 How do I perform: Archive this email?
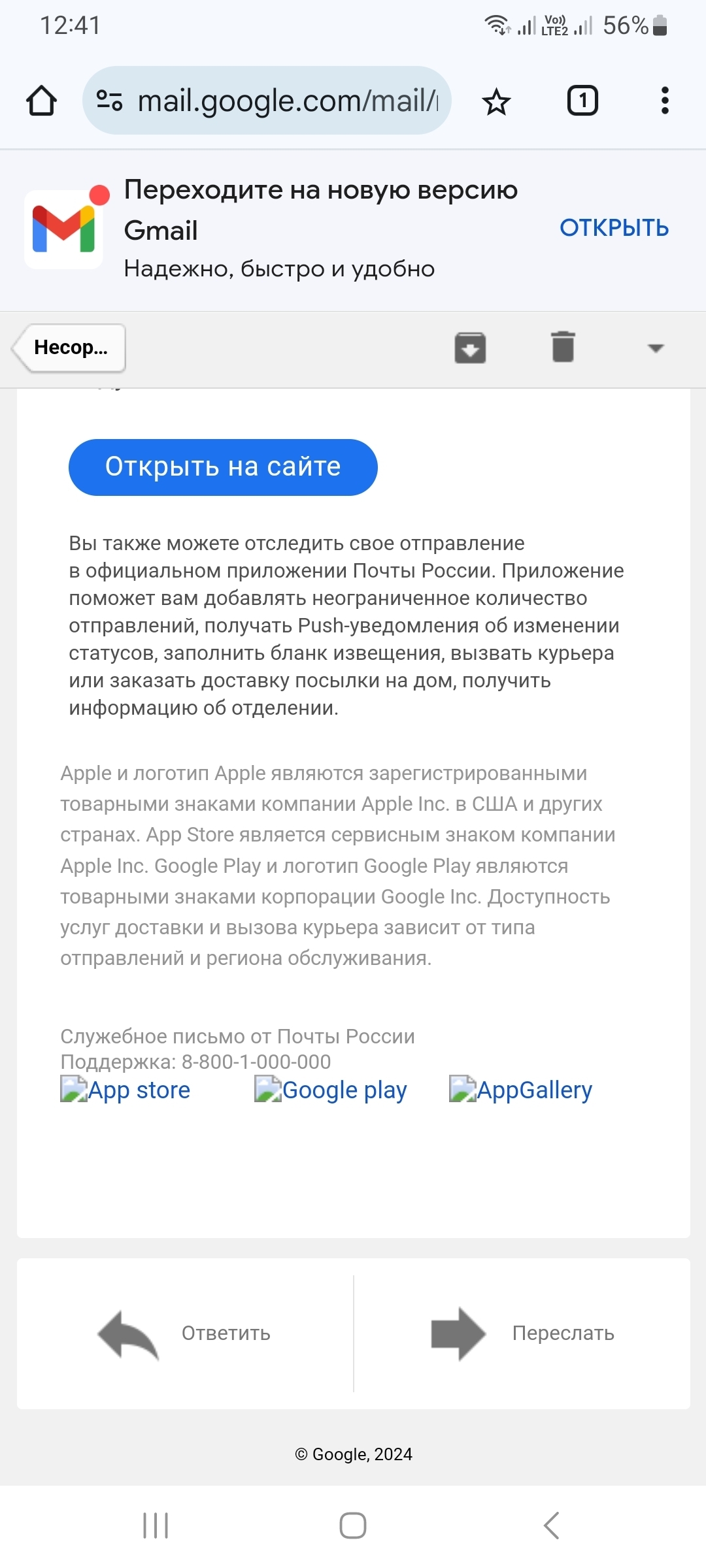[x=470, y=348]
